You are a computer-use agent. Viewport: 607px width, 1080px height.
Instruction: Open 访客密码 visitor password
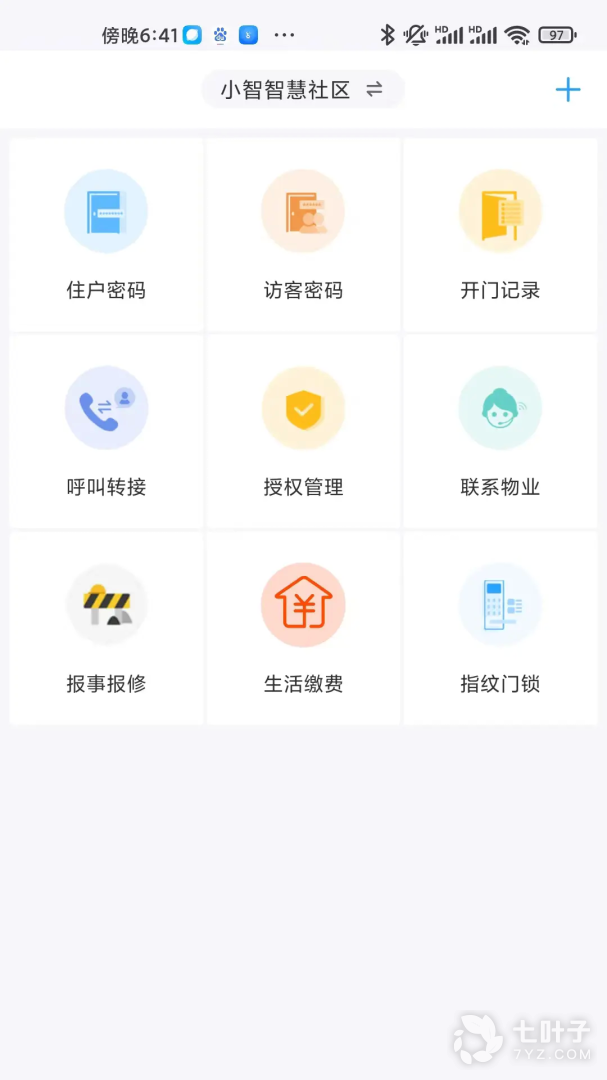pyautogui.click(x=303, y=235)
